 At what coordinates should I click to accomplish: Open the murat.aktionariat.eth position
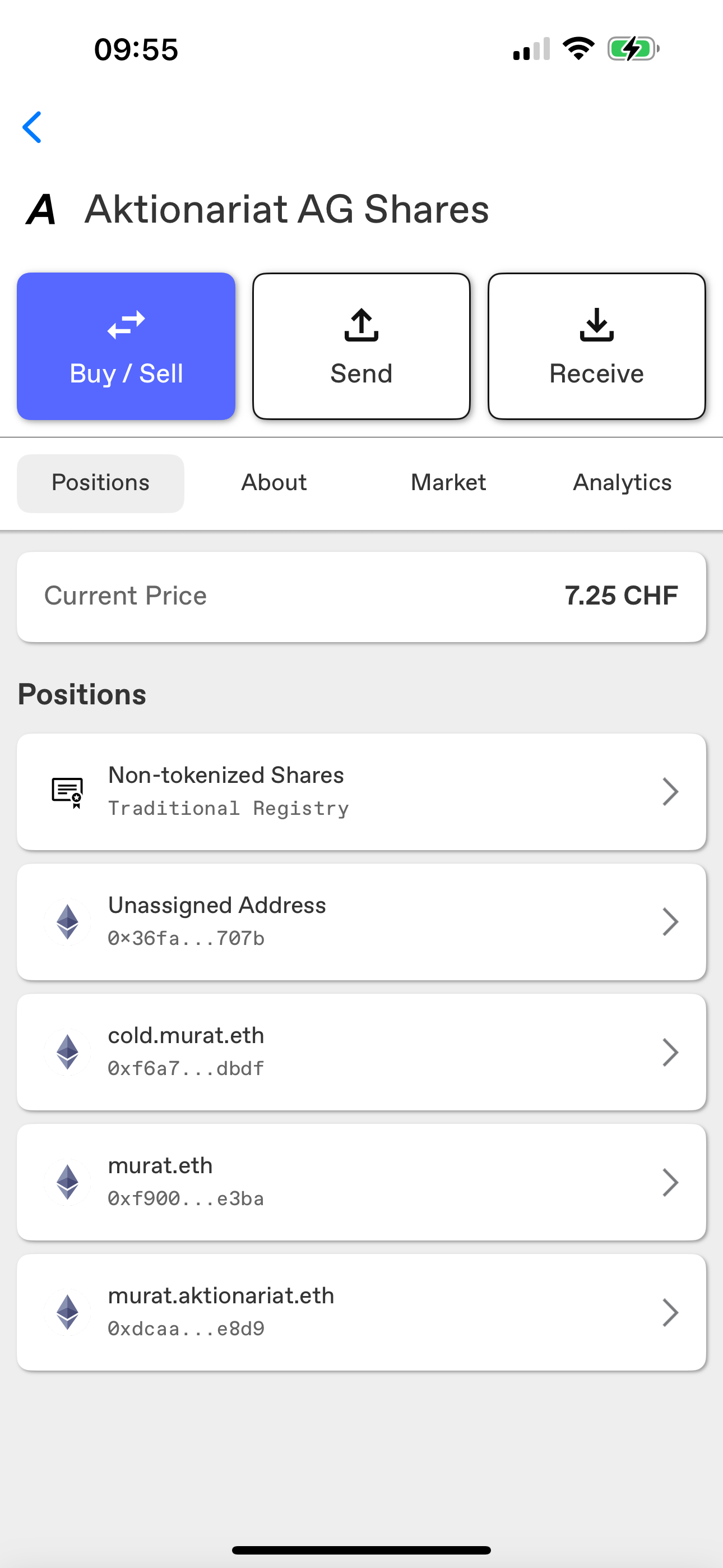click(361, 1312)
